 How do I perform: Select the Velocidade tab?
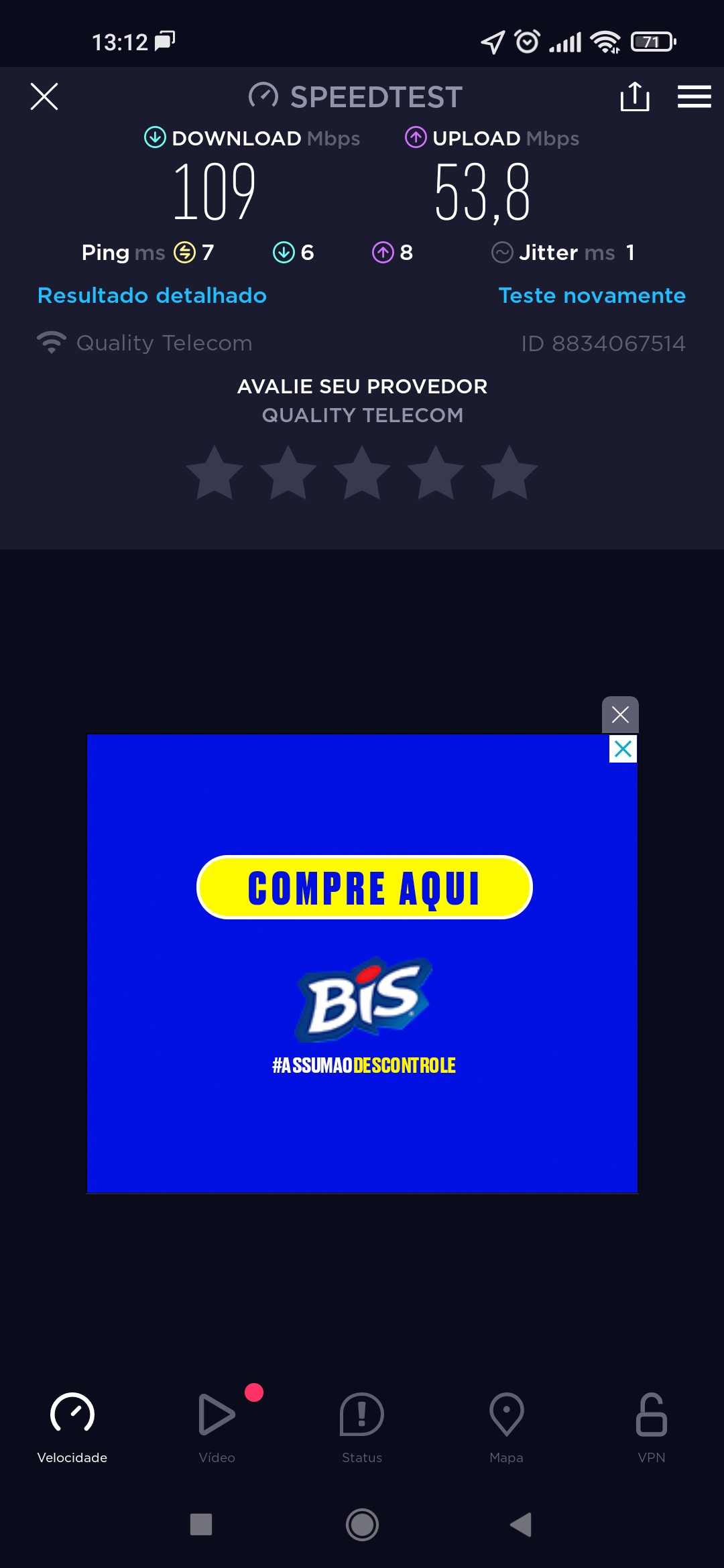tap(72, 1424)
